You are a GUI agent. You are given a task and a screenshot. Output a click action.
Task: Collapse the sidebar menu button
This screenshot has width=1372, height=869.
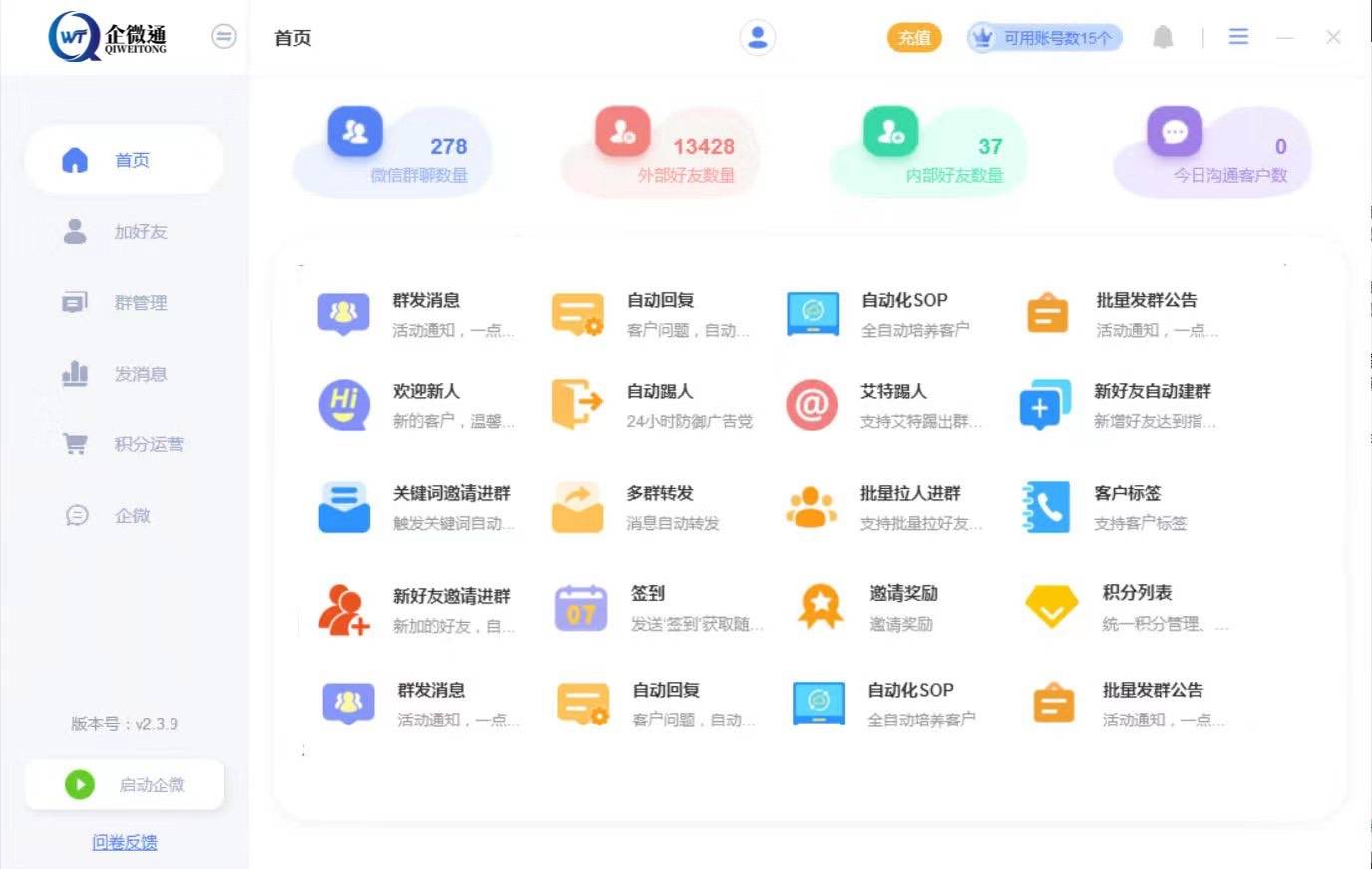(x=224, y=37)
